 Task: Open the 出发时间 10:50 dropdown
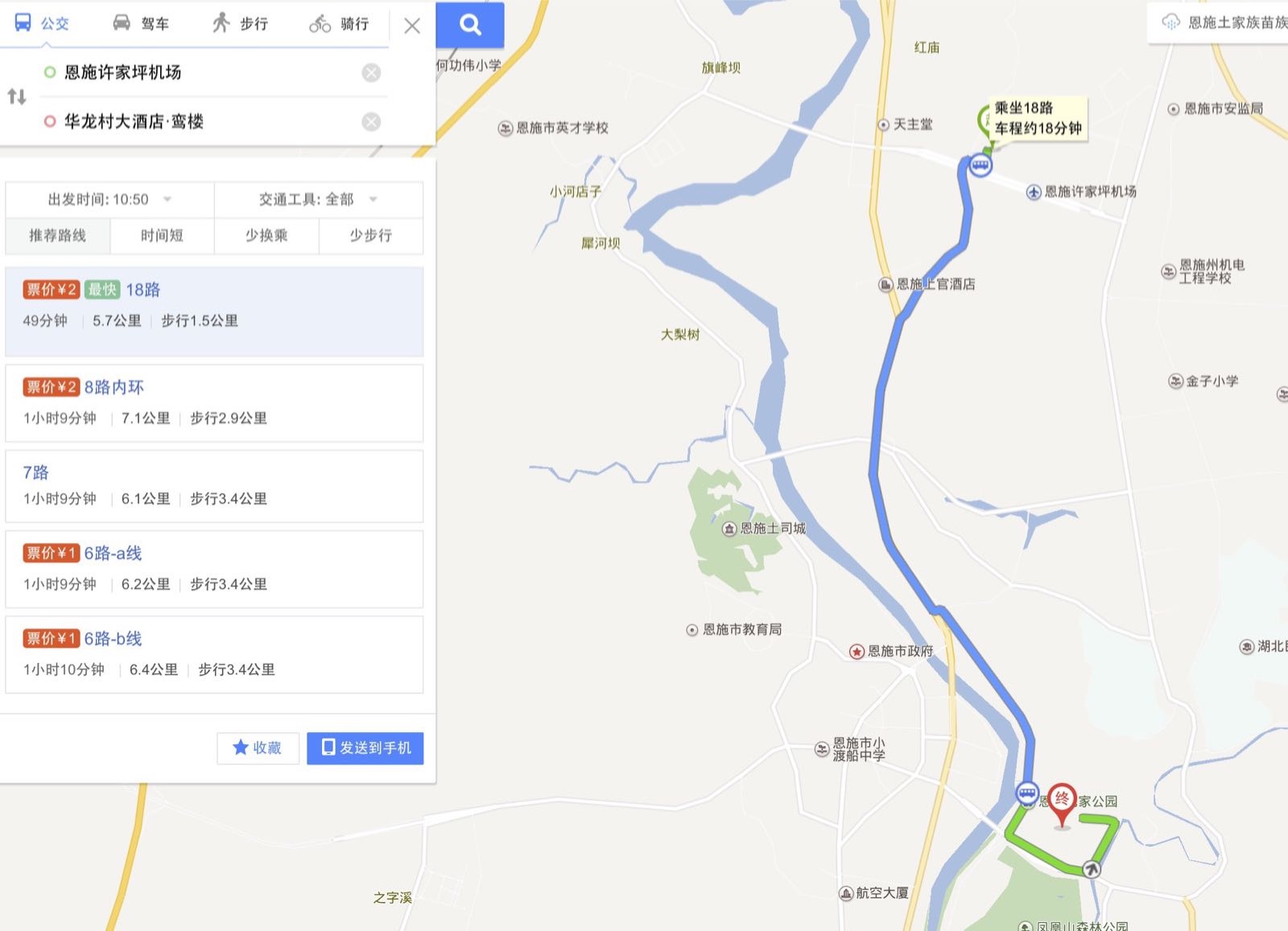point(109,199)
